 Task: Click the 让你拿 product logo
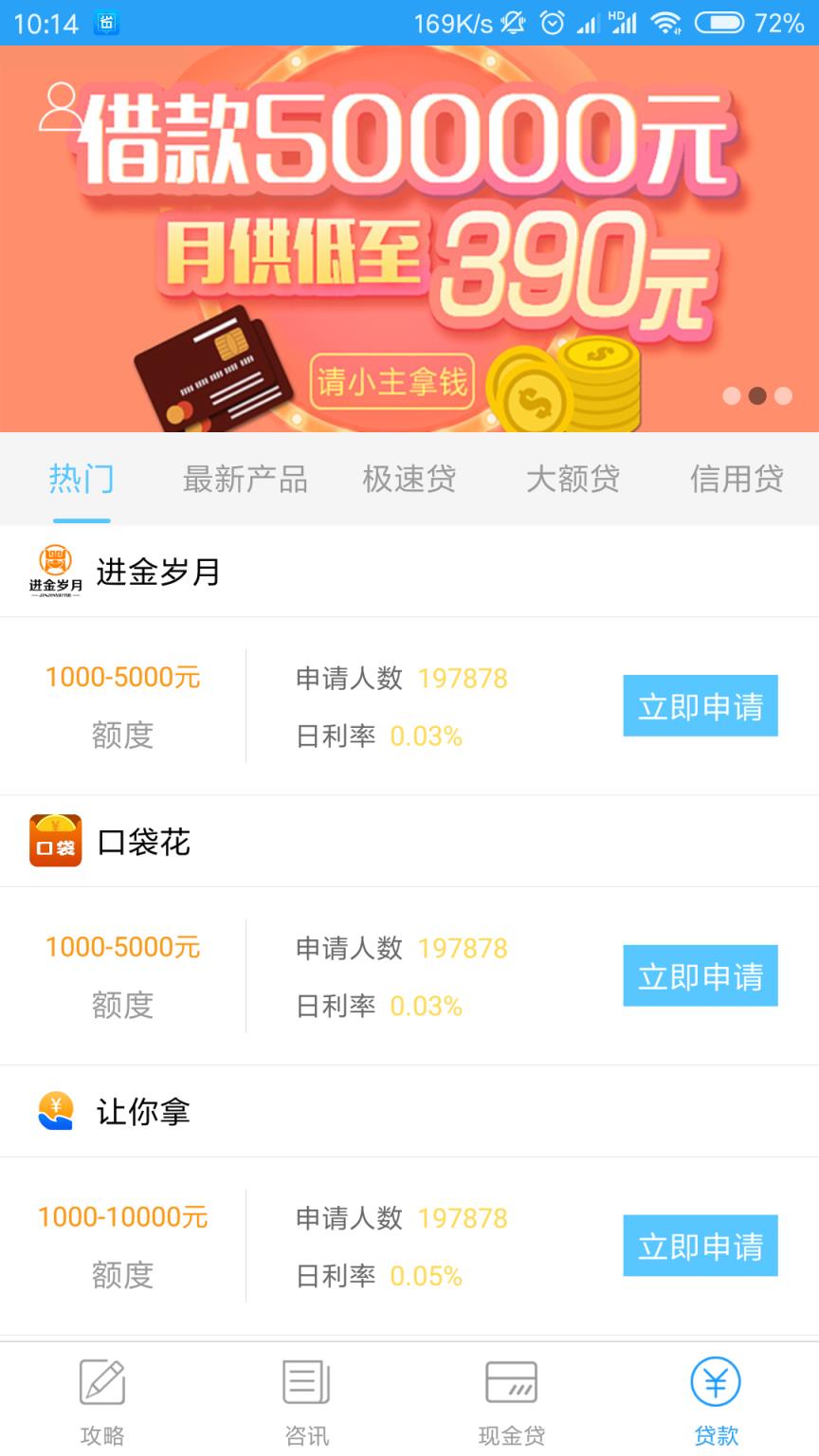click(55, 1110)
